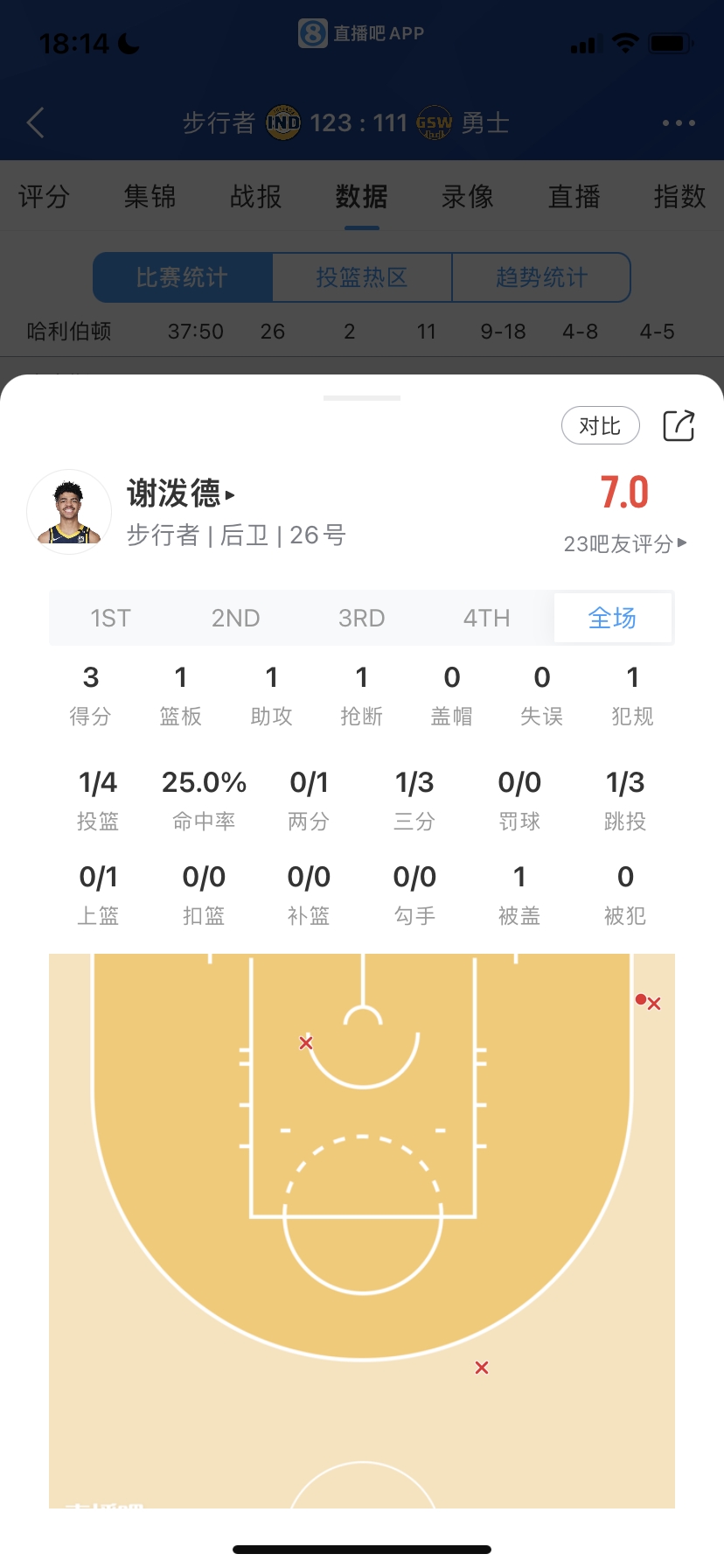Image resolution: width=724 pixels, height=1568 pixels.
Task: Select the 录像 tab
Action: pos(468,197)
